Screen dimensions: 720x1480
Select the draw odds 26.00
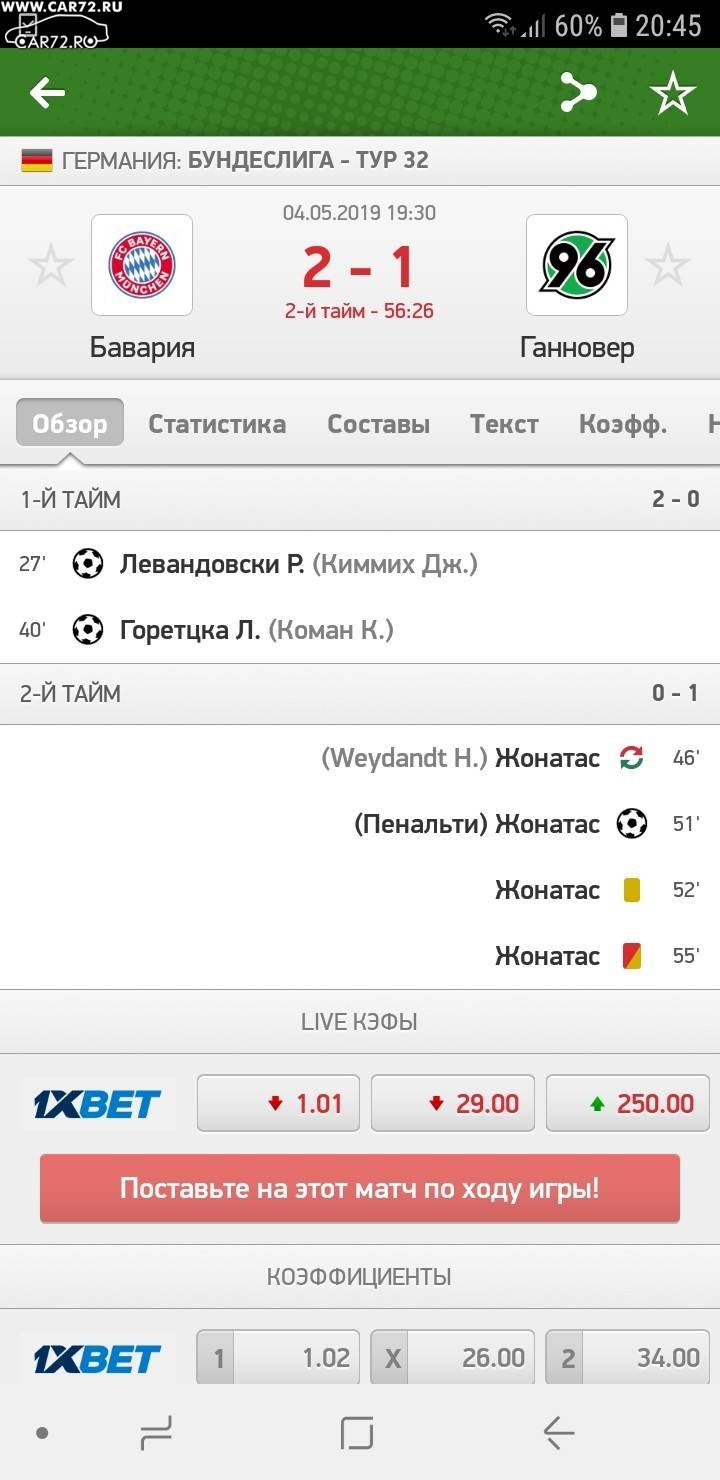453,1357
